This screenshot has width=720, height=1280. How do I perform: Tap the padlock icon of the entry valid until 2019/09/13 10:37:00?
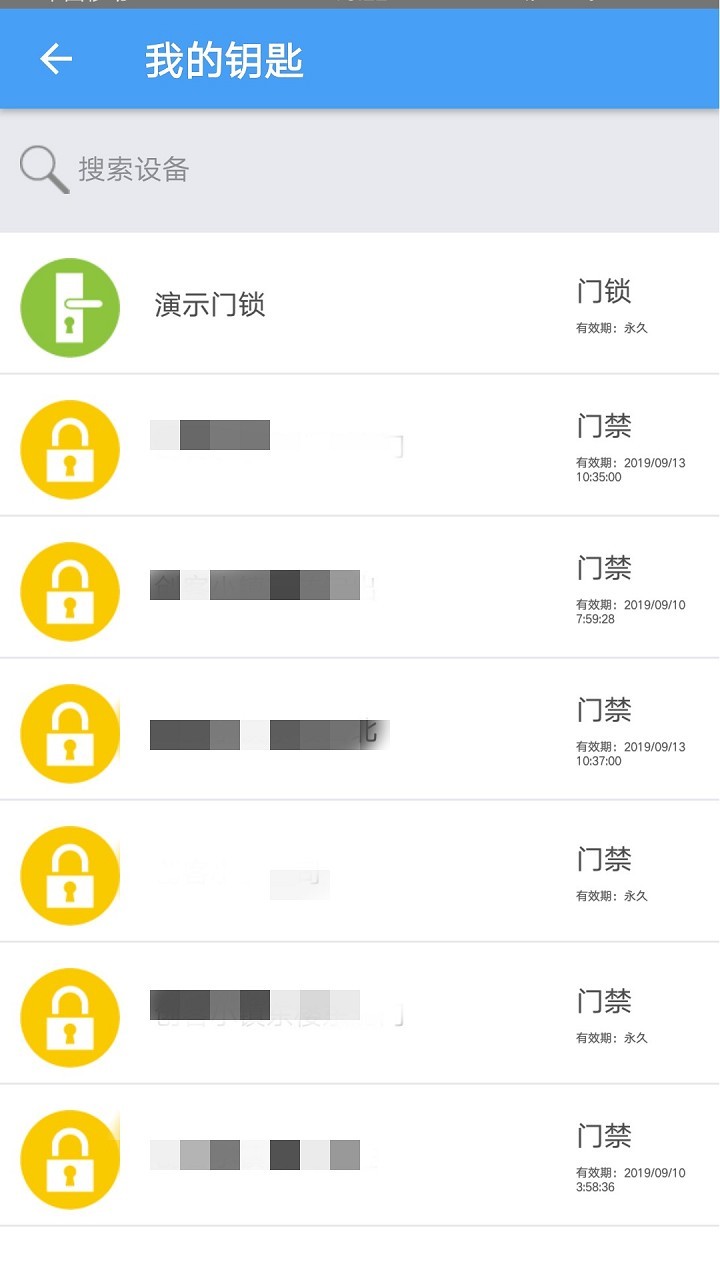pos(69,733)
